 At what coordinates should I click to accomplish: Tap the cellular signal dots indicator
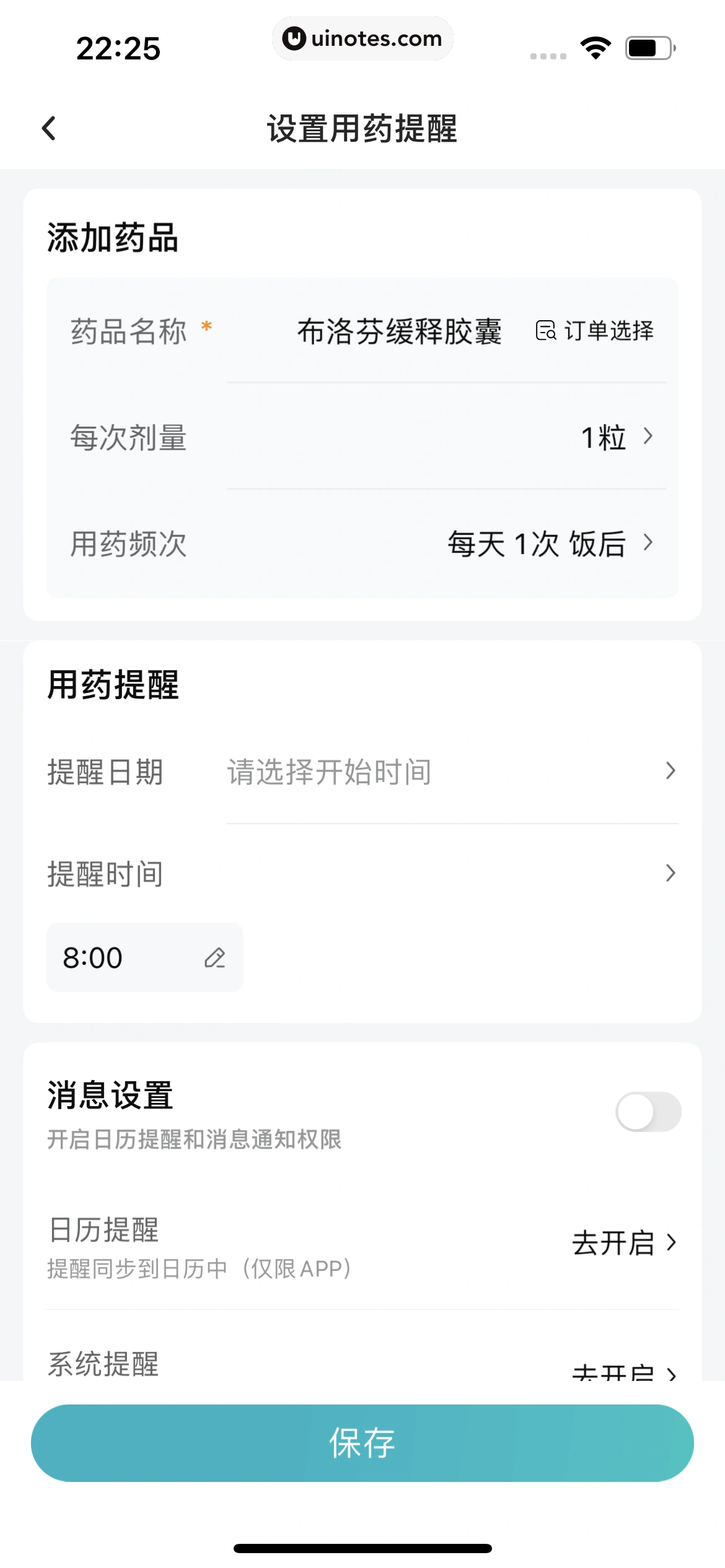click(548, 56)
